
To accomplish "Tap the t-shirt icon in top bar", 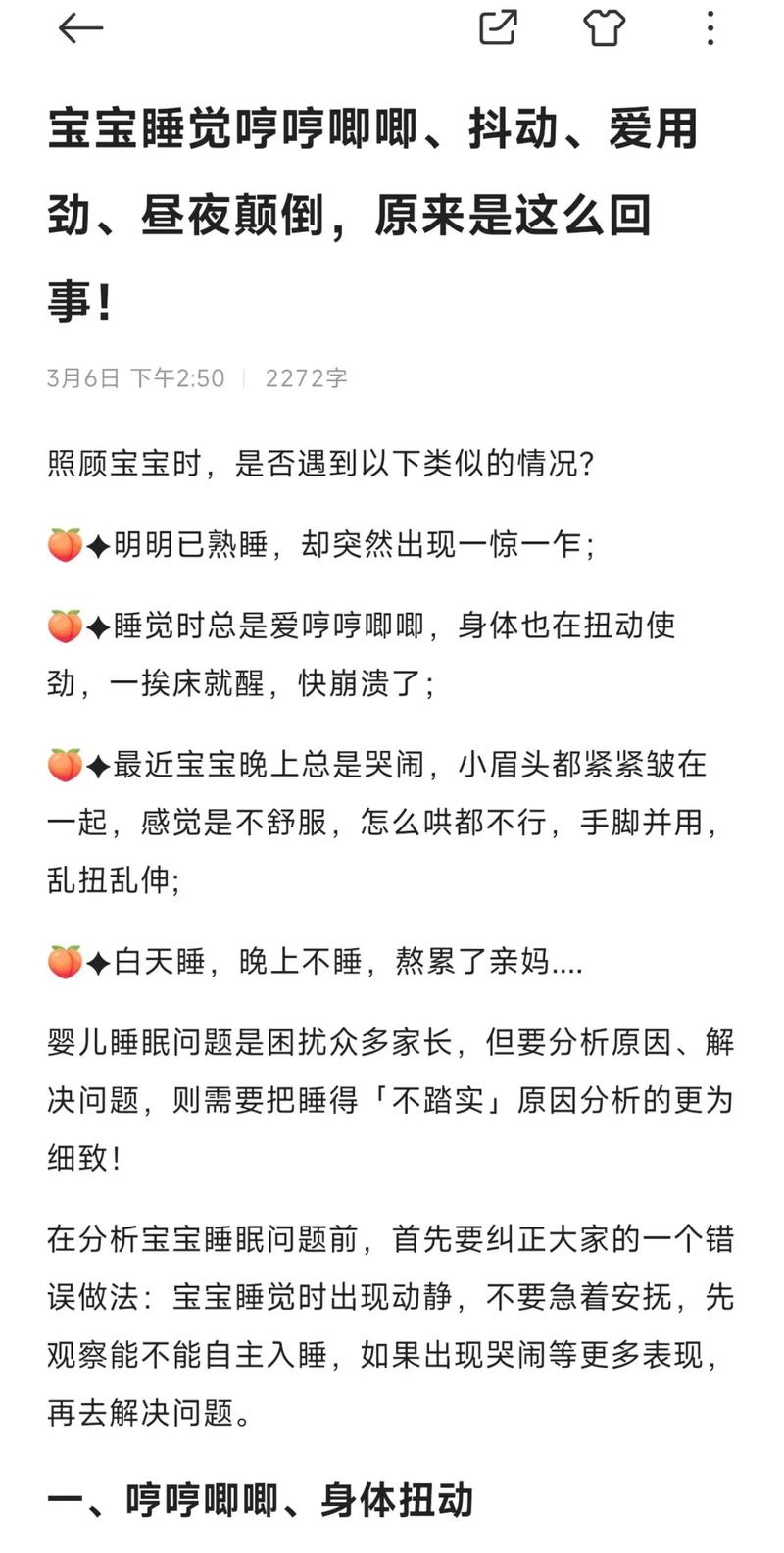I will 605,28.
